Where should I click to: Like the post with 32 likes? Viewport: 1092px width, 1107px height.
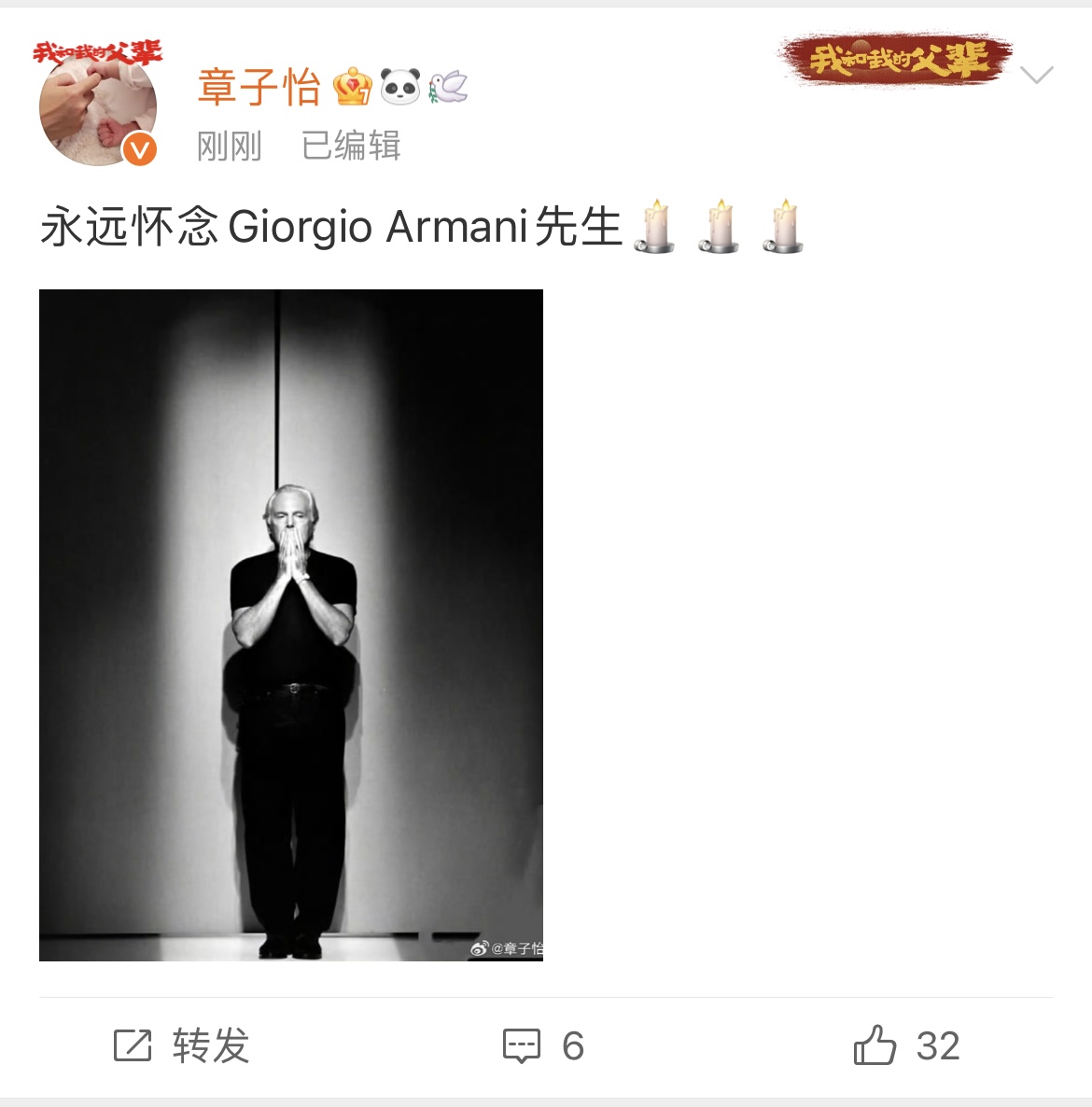tap(905, 1045)
